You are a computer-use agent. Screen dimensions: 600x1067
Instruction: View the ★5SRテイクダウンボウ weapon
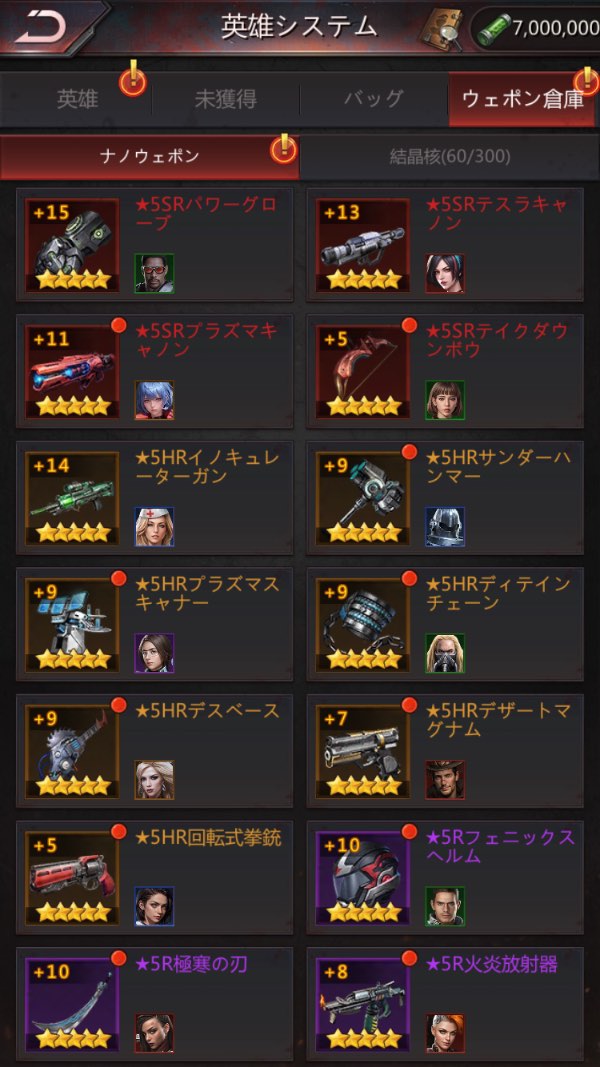click(x=446, y=371)
